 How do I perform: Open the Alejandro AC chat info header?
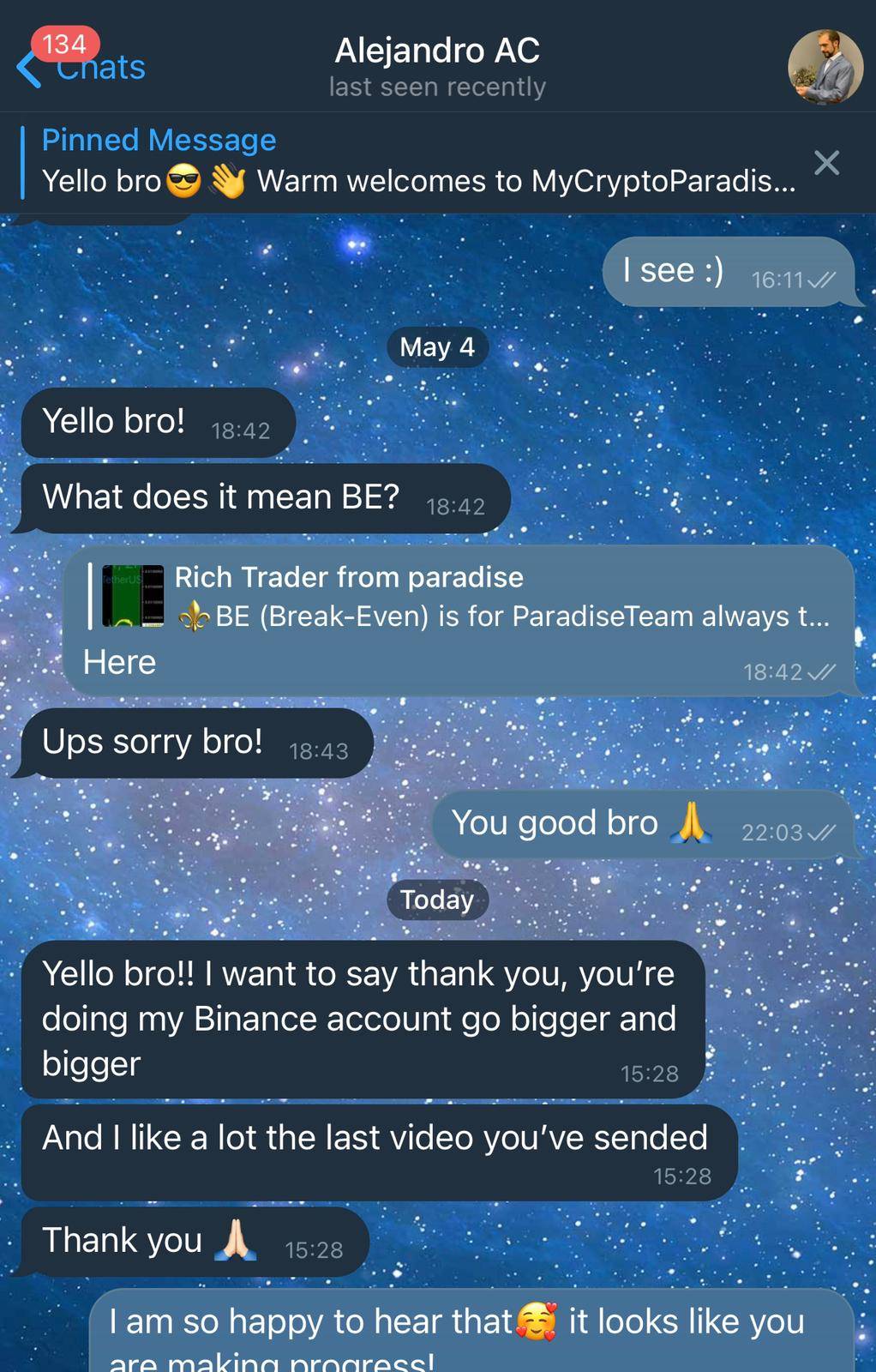click(437, 66)
